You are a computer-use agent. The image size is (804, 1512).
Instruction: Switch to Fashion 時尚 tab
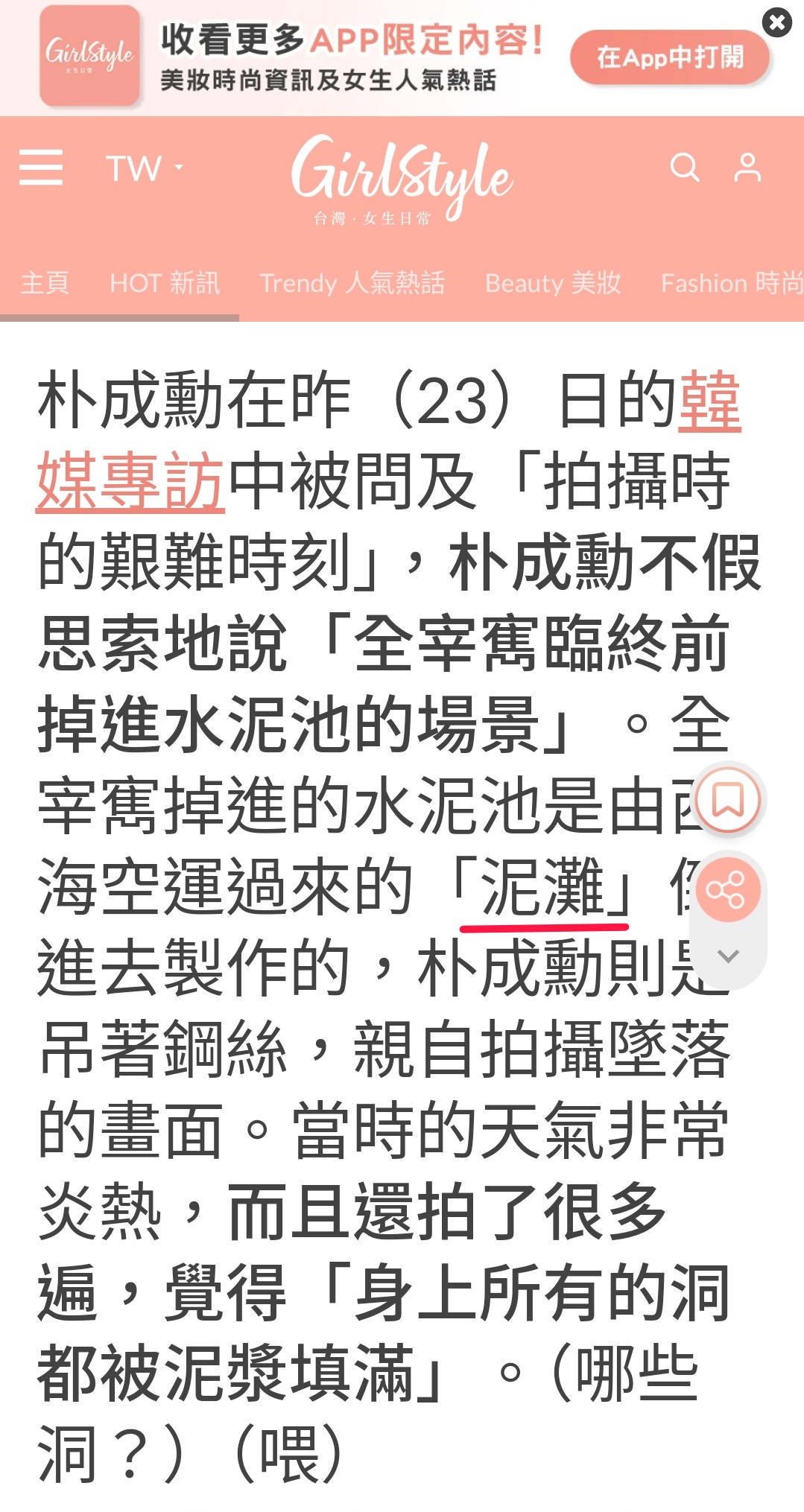[x=730, y=283]
